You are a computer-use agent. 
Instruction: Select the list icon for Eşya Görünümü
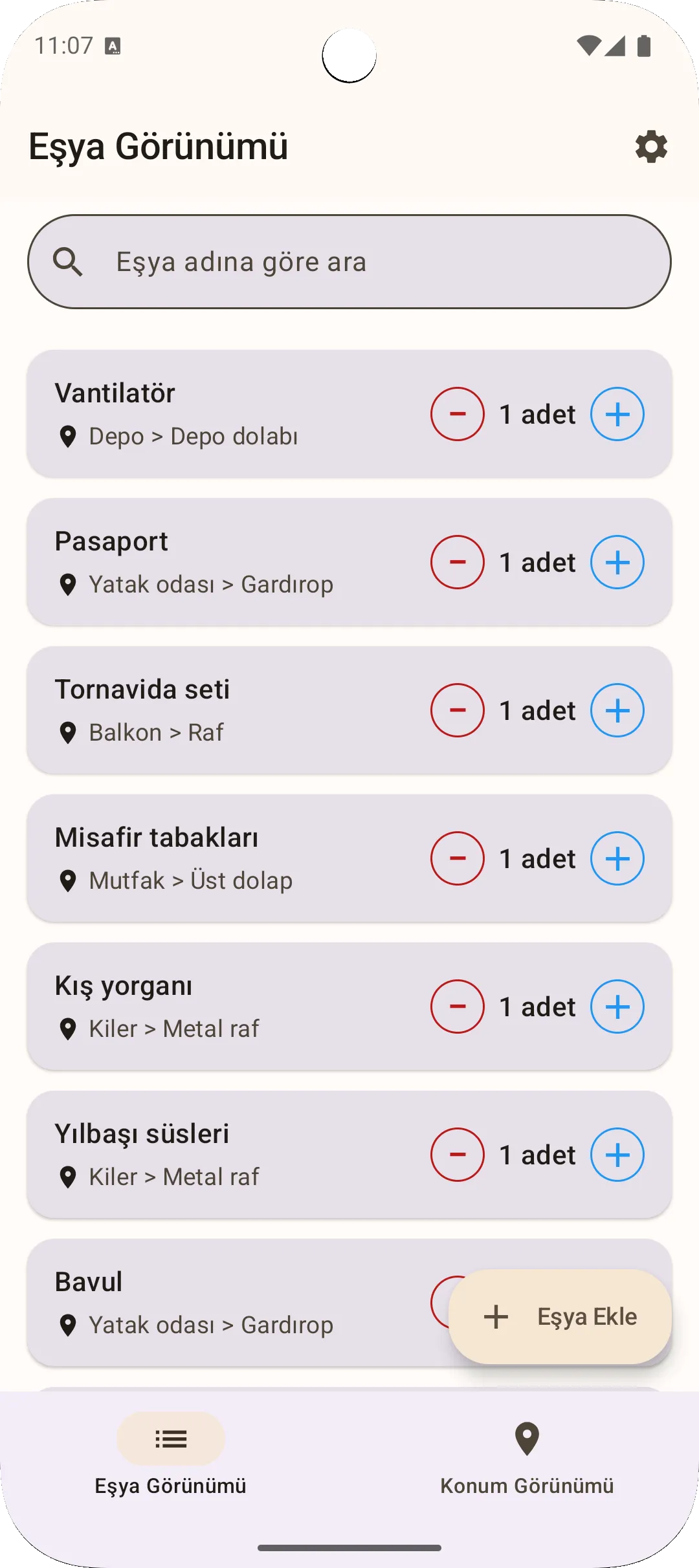[170, 1439]
